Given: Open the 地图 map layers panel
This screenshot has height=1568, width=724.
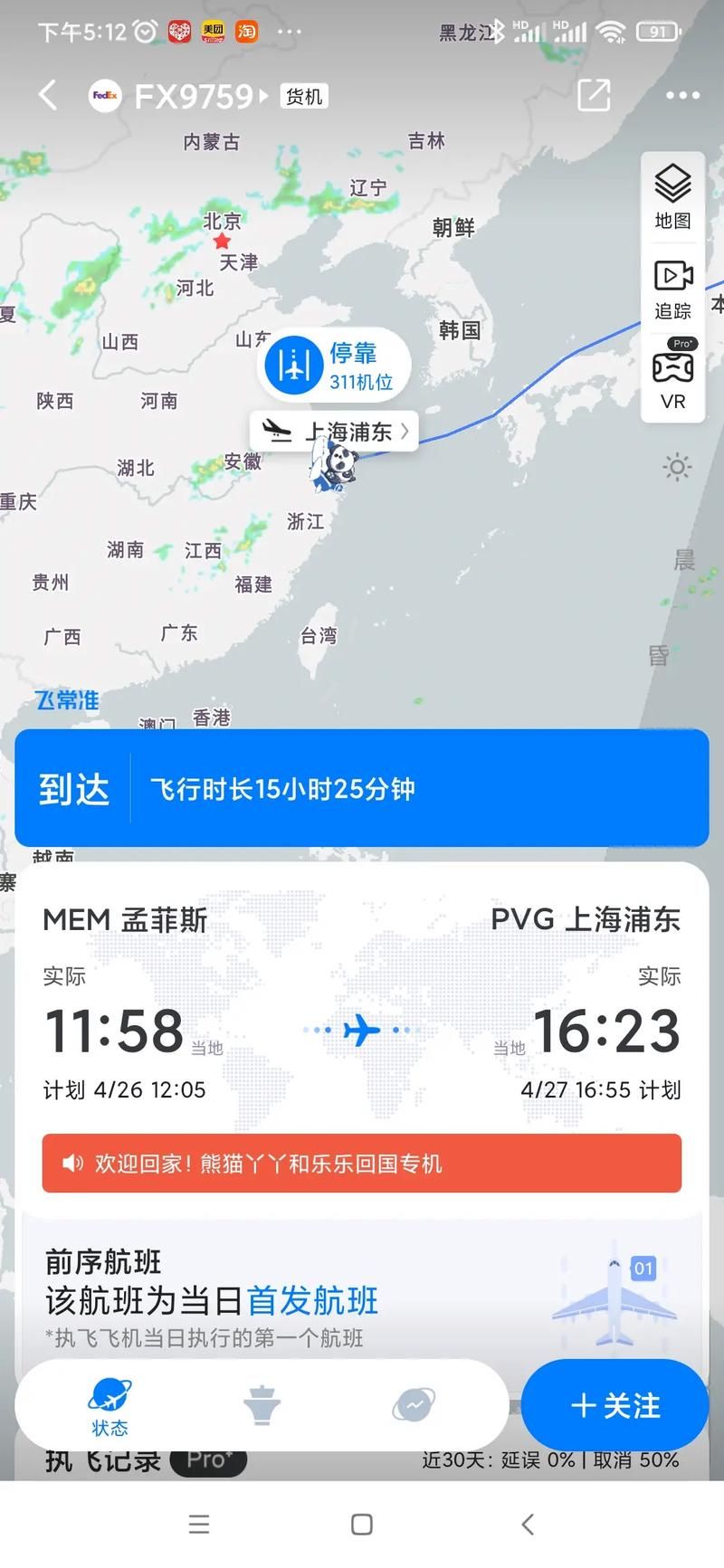Looking at the screenshot, I should (x=672, y=197).
